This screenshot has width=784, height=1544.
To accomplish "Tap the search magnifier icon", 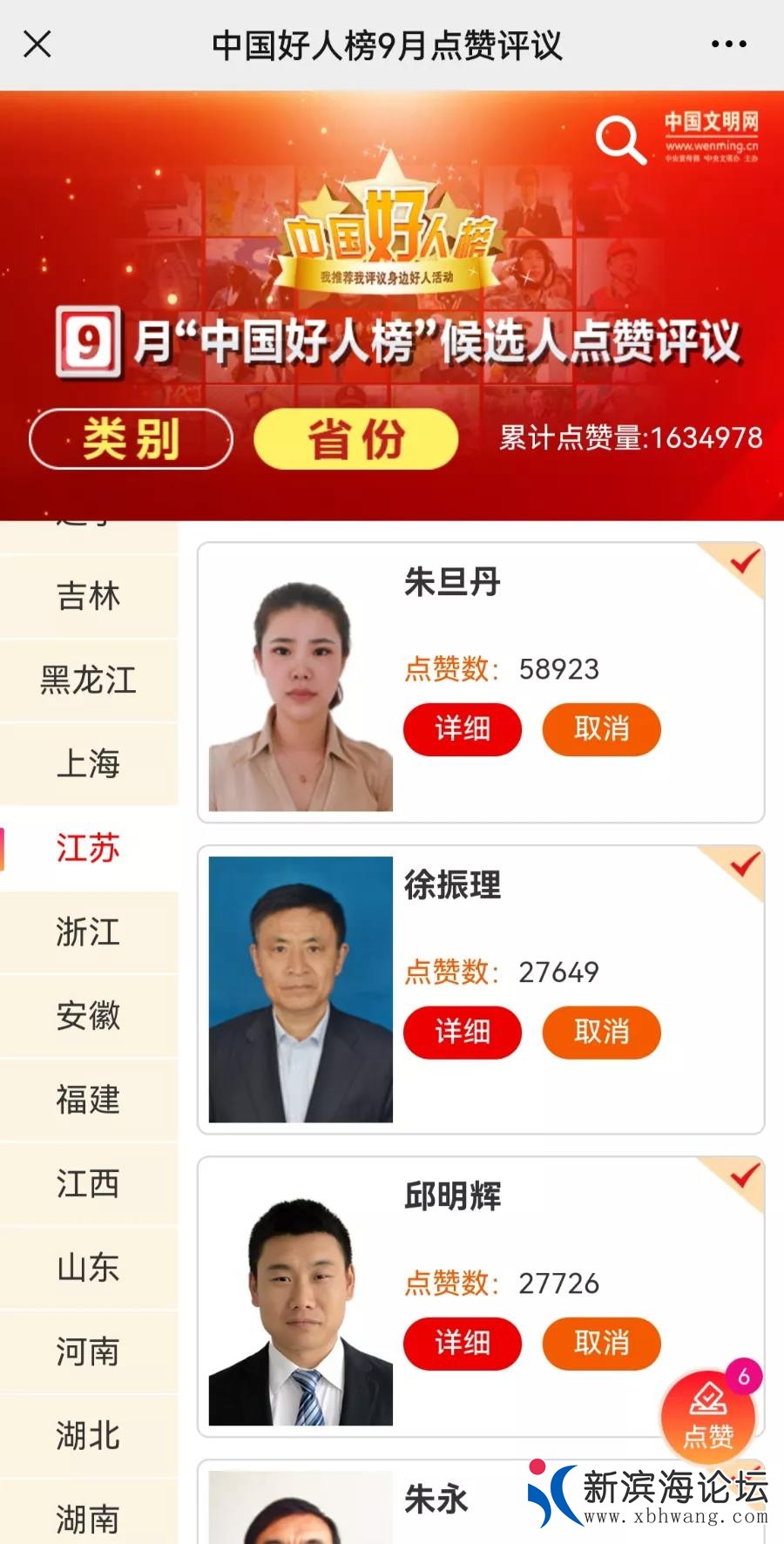I will click(x=619, y=139).
